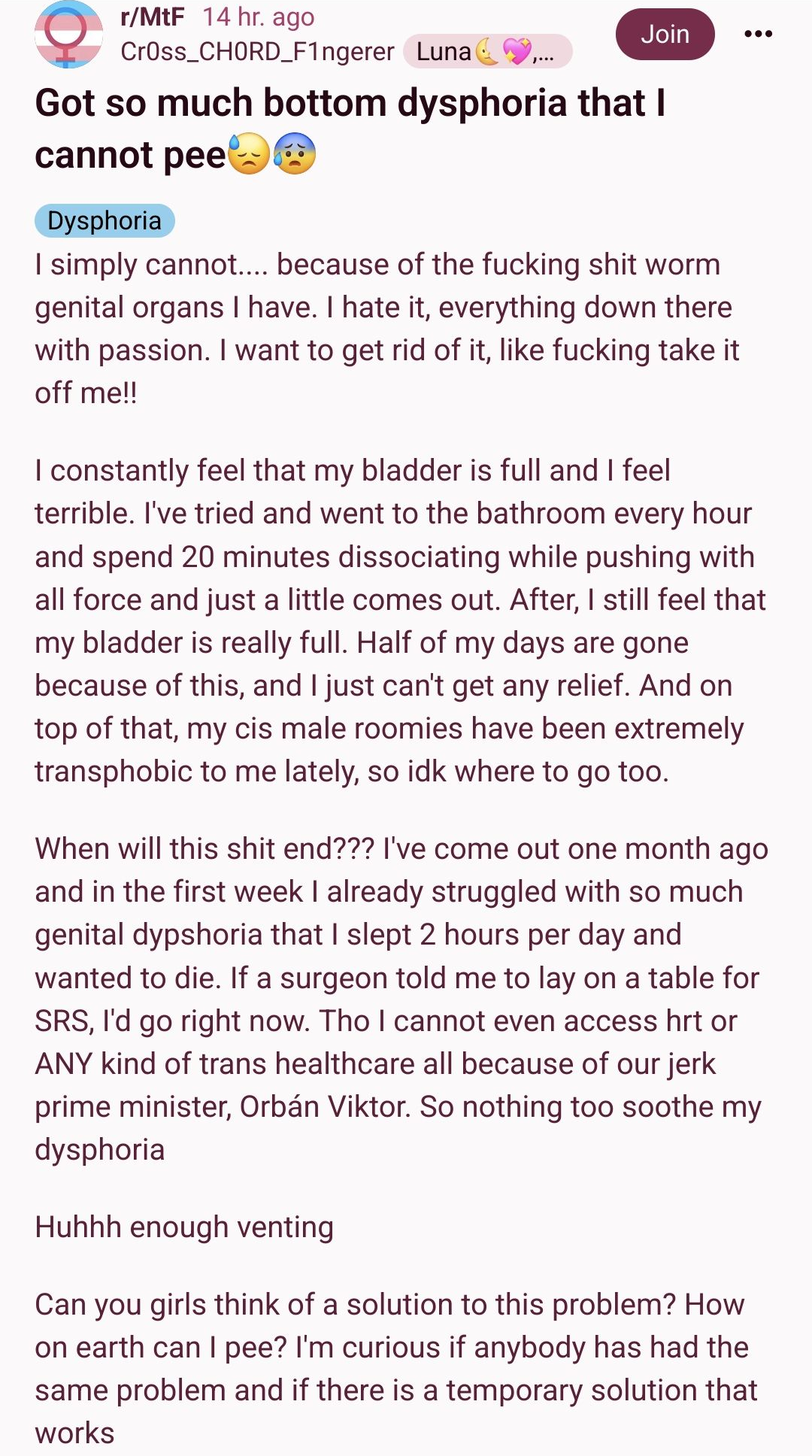View Cr0ss_CH0RD_F1ngerer's profile

(x=257, y=51)
